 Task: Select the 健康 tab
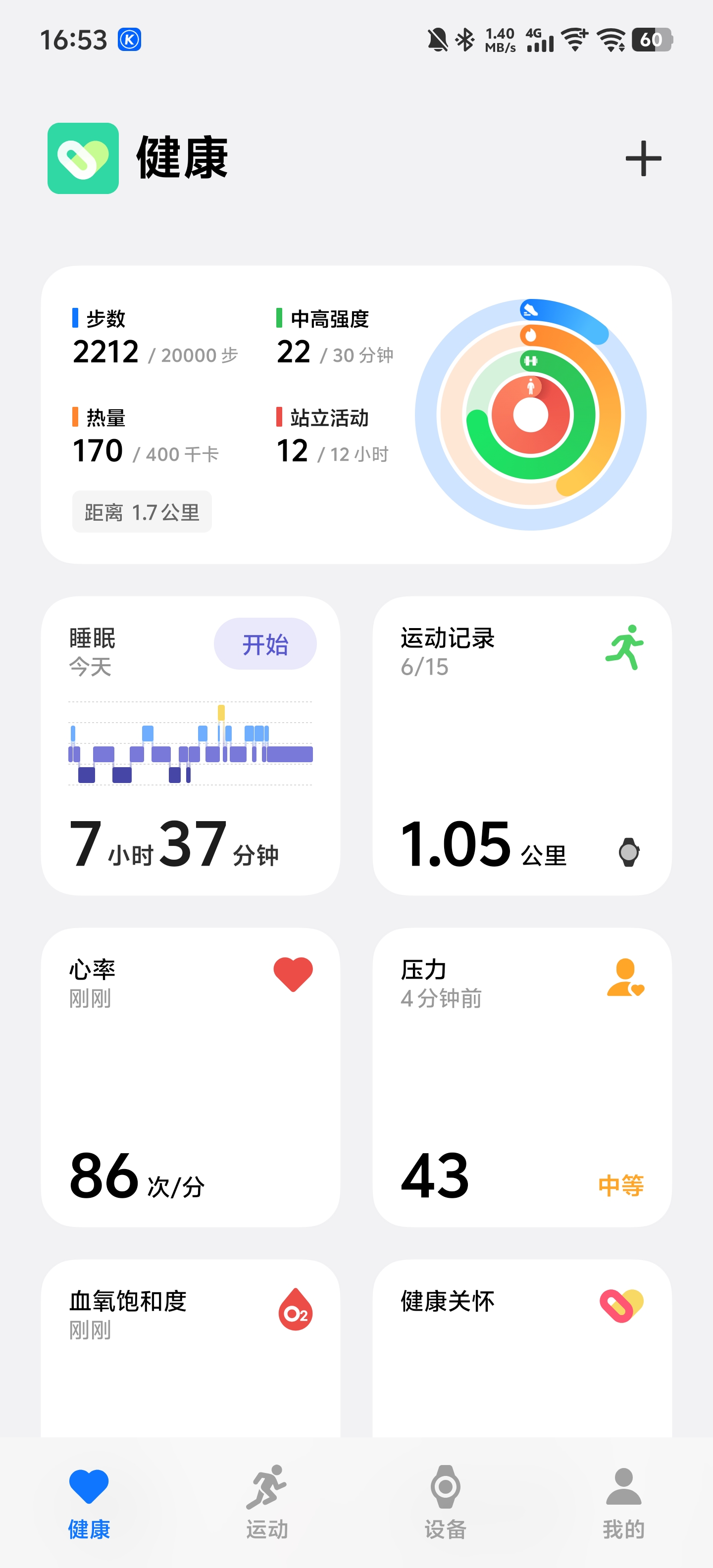[x=89, y=1502]
